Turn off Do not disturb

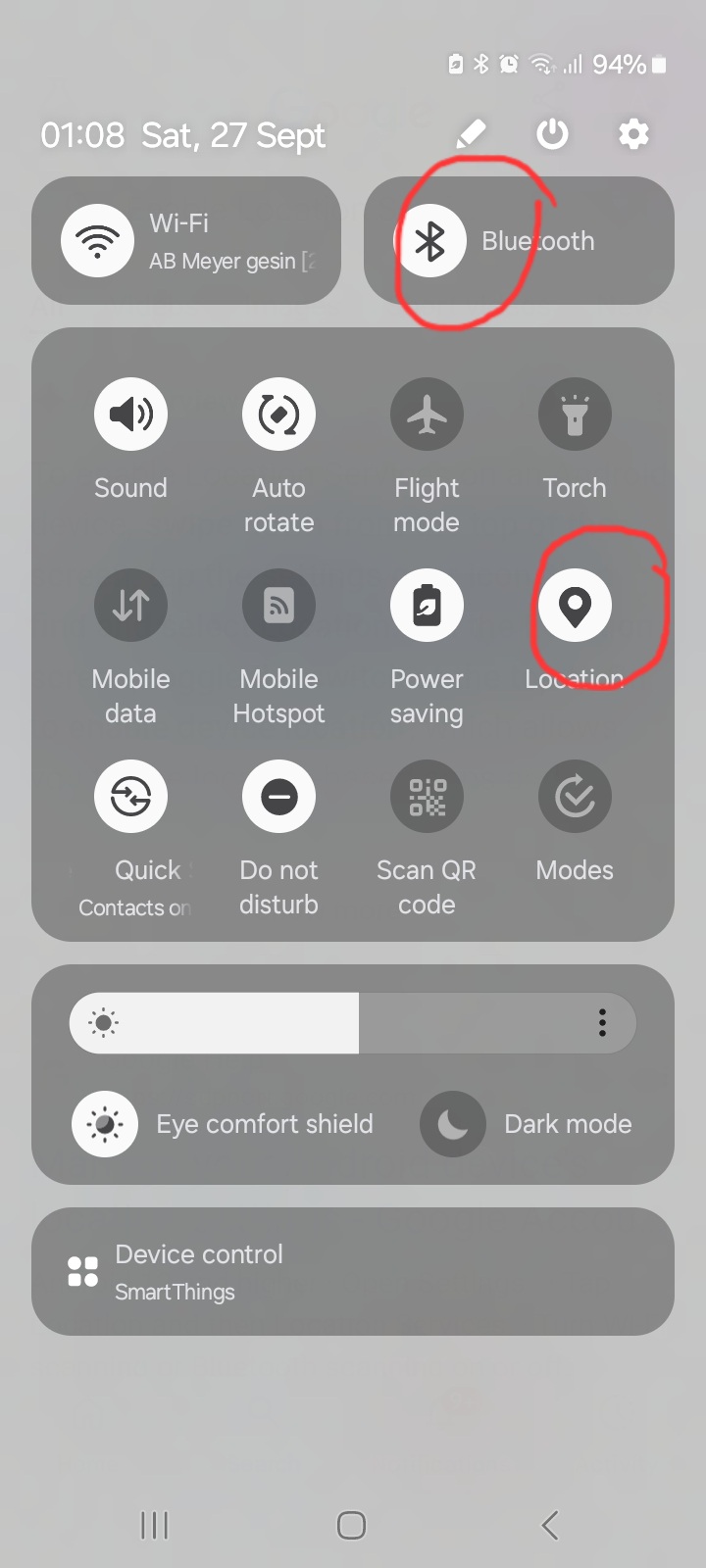tap(278, 797)
